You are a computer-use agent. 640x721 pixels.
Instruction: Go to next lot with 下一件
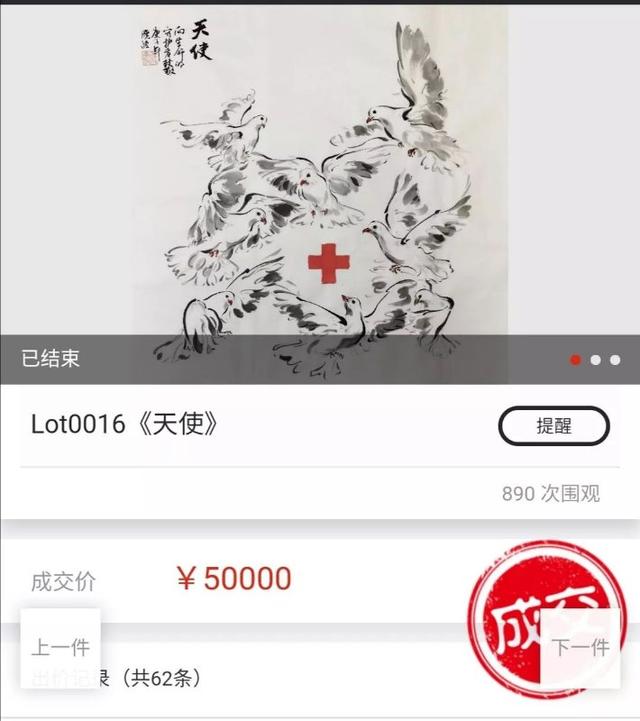point(581,647)
